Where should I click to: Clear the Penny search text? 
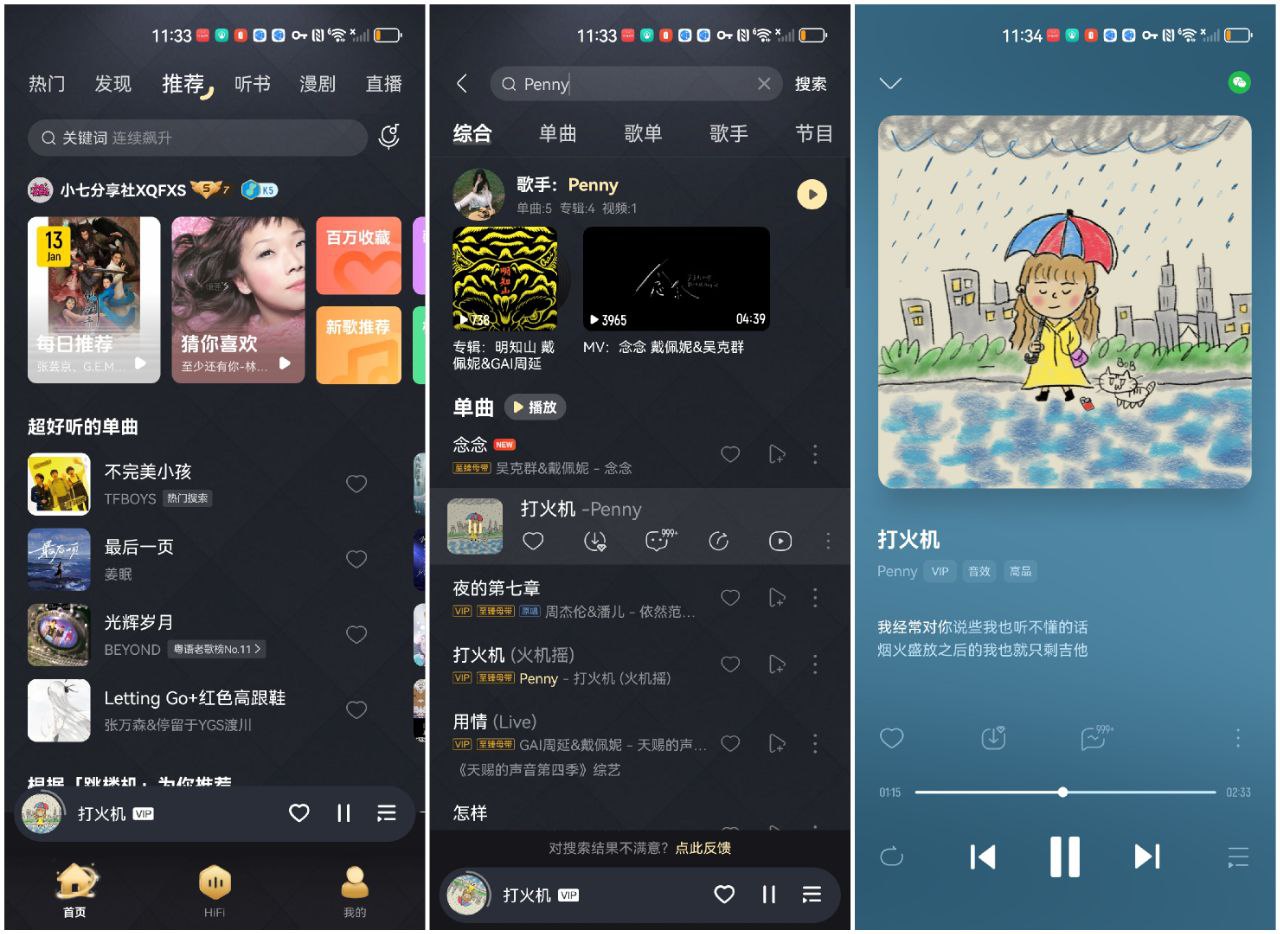(764, 84)
